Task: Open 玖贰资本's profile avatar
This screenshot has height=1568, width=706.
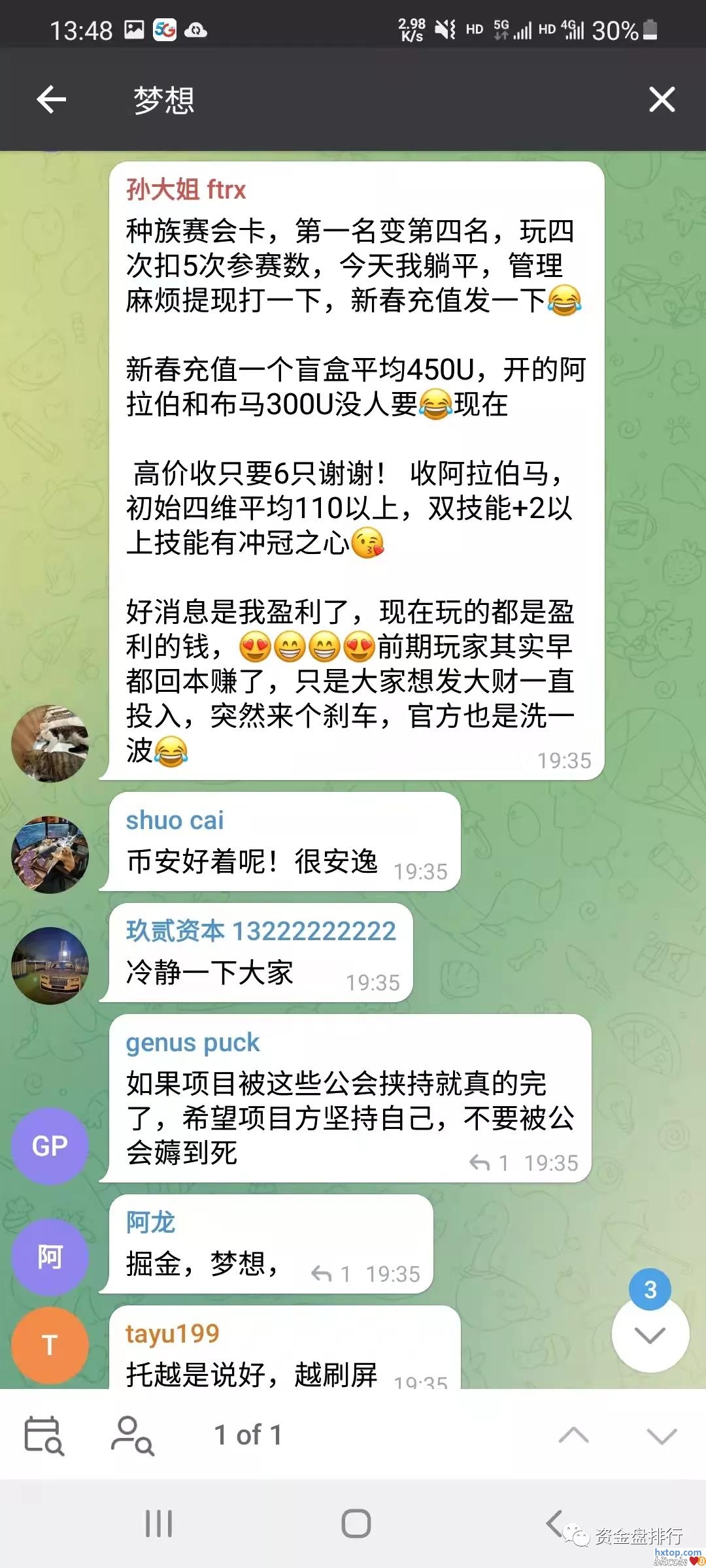Action: click(50, 966)
